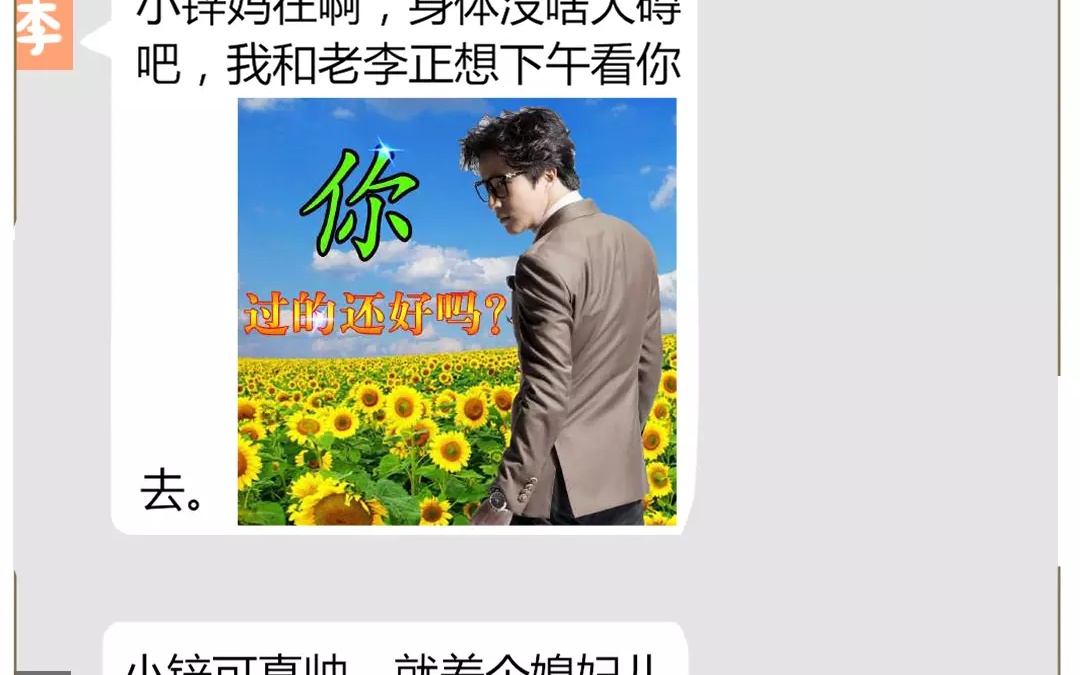Open the sunflower field picture in the chat
This screenshot has width=1080, height=675.
click(457, 311)
